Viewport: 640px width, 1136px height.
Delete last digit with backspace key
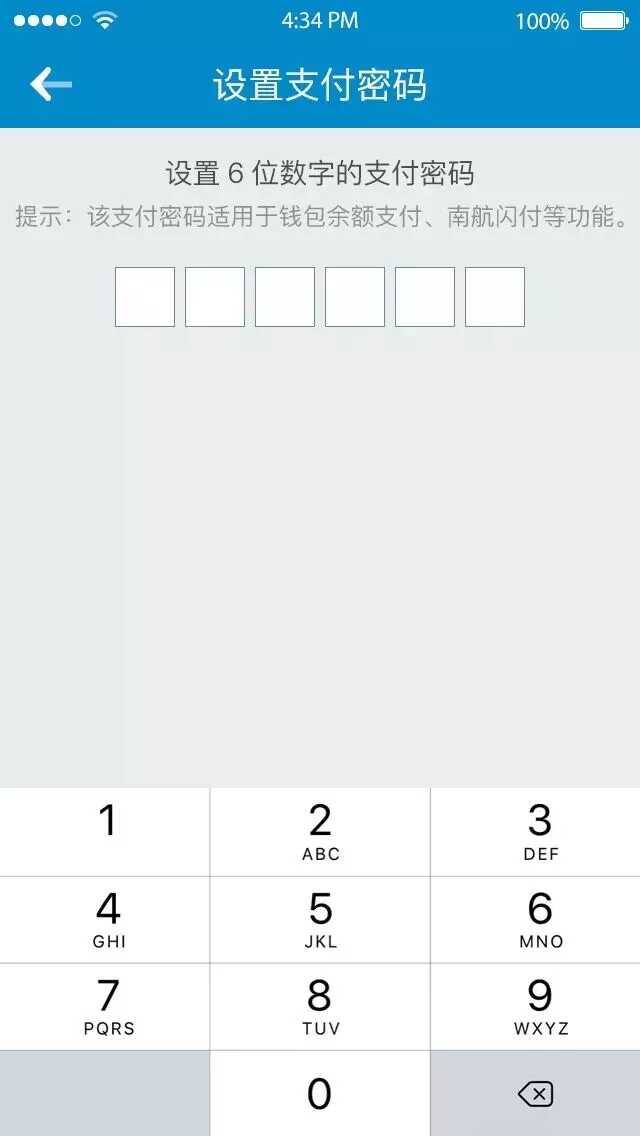[x=536, y=1094]
